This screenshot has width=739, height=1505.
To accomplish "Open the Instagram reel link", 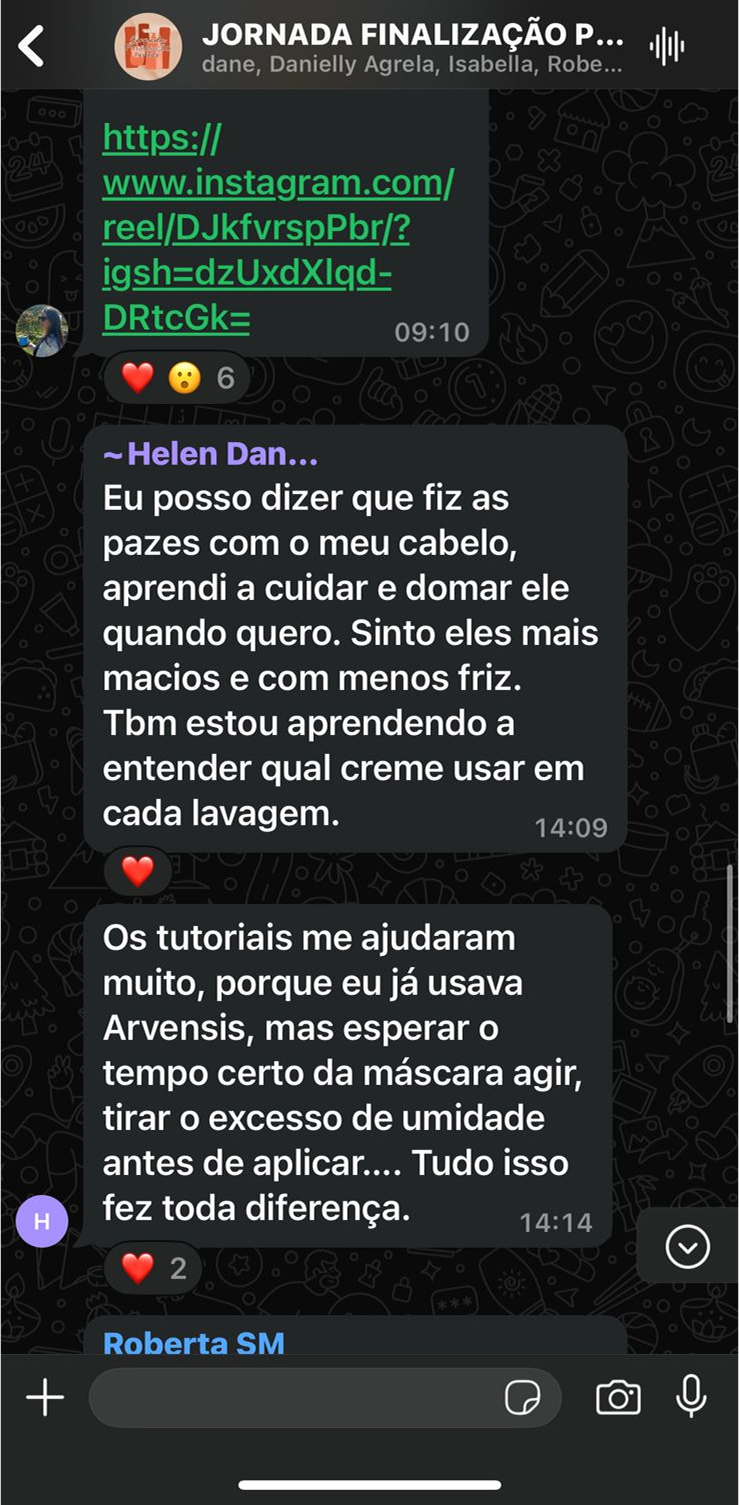I will click(277, 228).
